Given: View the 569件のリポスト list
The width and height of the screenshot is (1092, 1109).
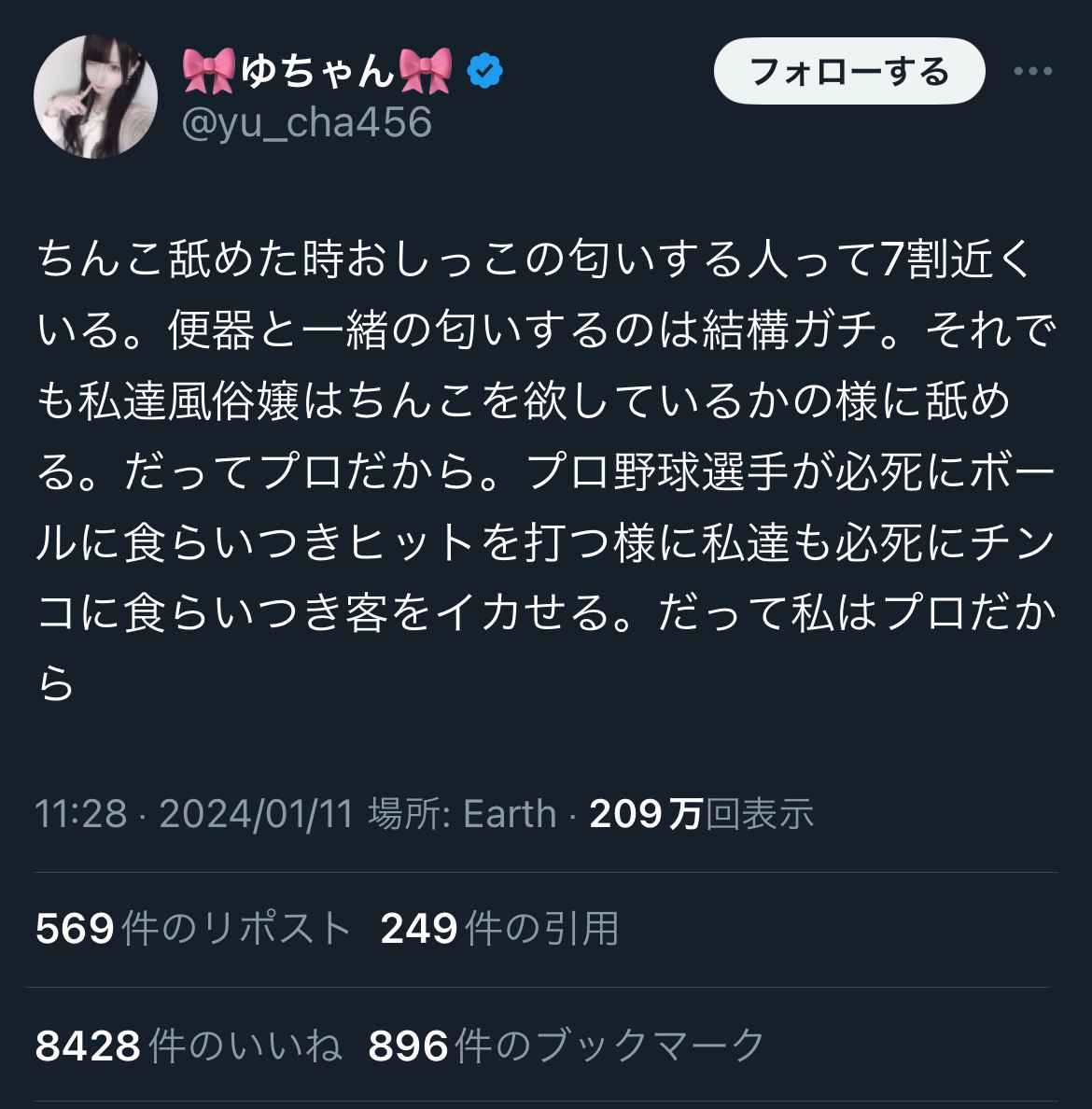Looking at the screenshot, I should click(193, 929).
